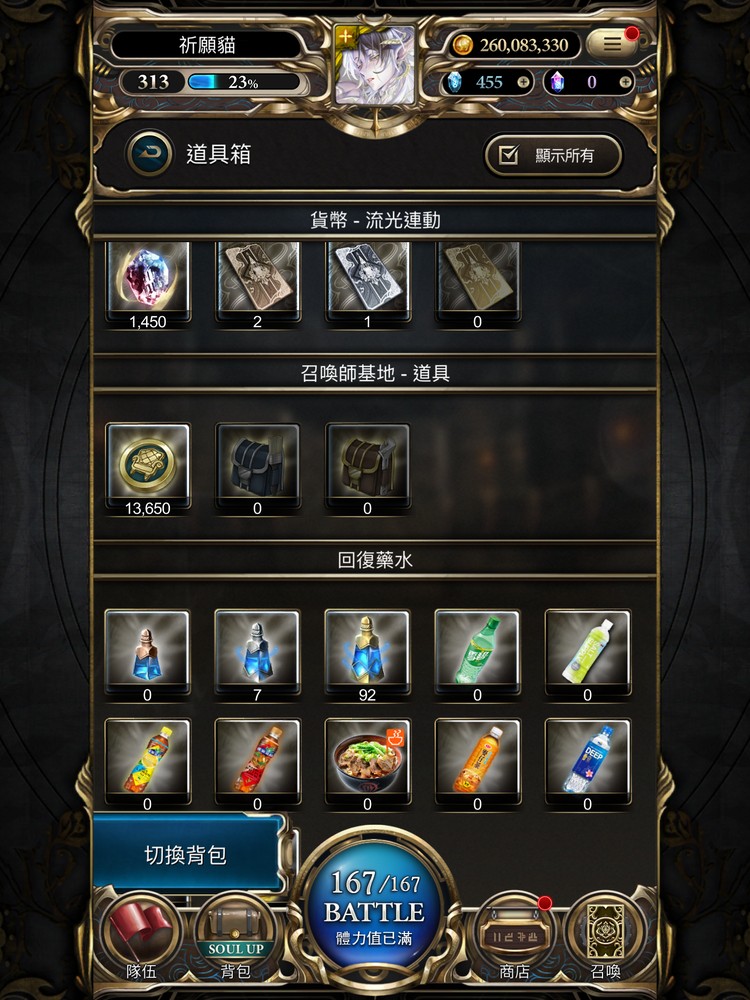Open the hamburger menu at top right
The image size is (750, 1000).
click(614, 44)
